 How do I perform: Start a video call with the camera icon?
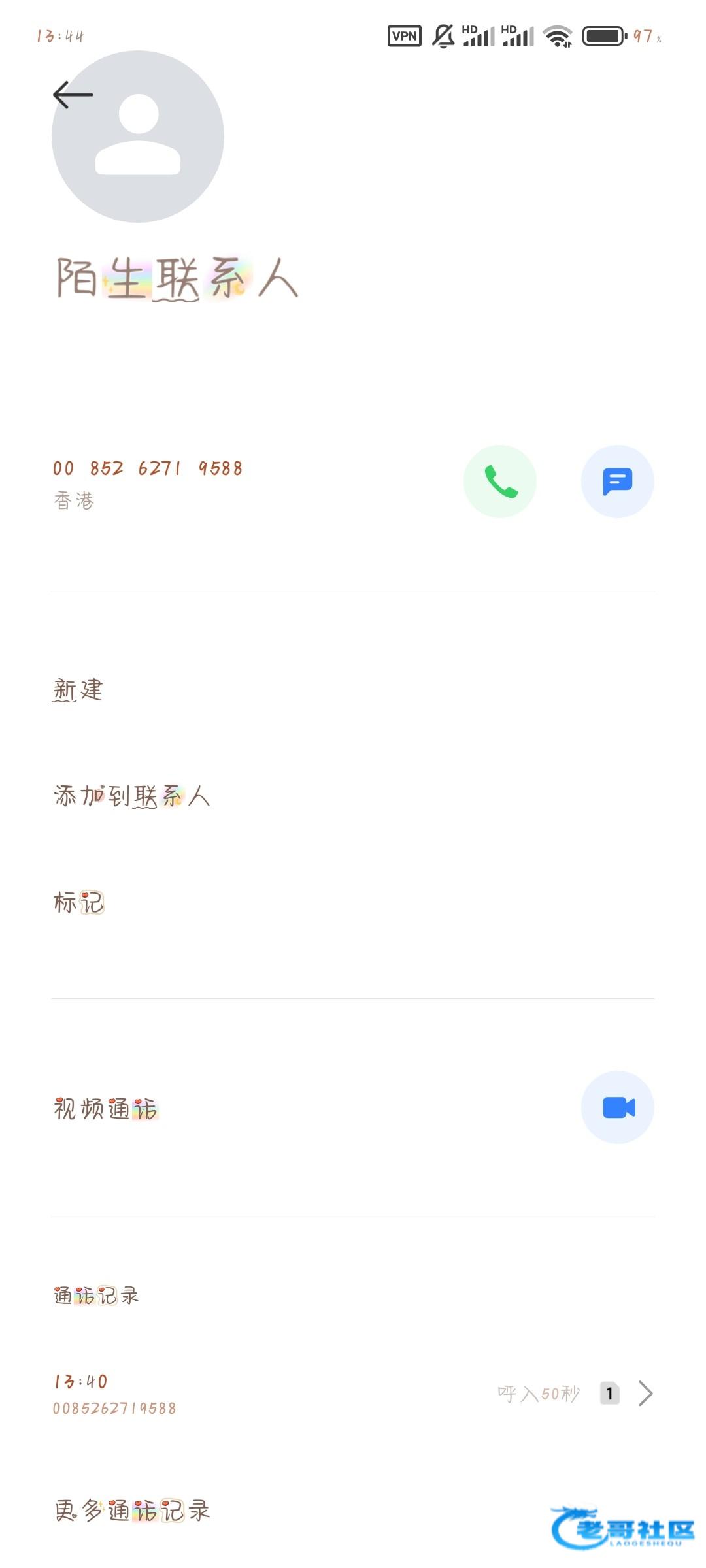coord(618,1107)
